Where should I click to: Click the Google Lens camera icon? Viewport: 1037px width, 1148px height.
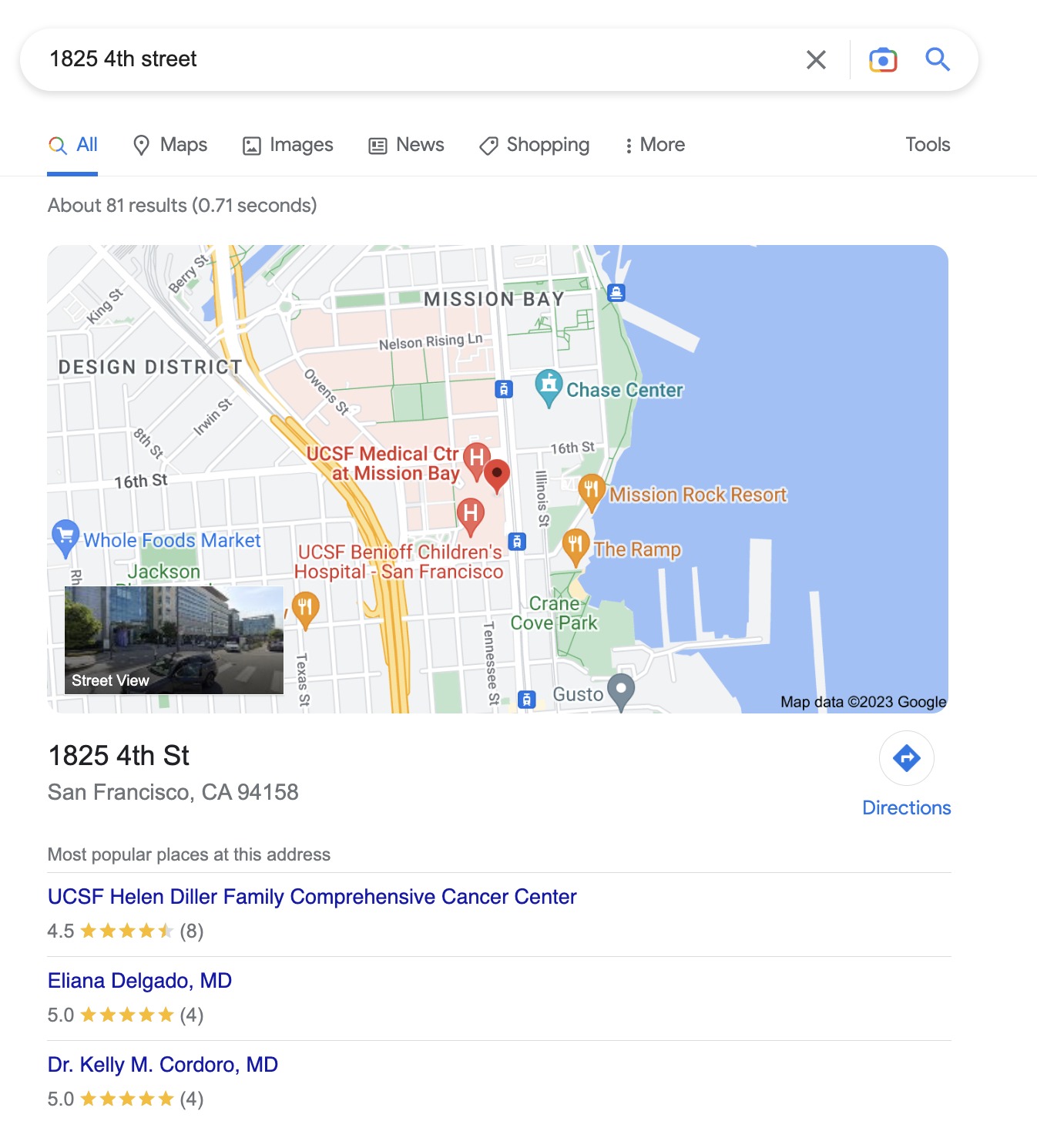point(883,59)
